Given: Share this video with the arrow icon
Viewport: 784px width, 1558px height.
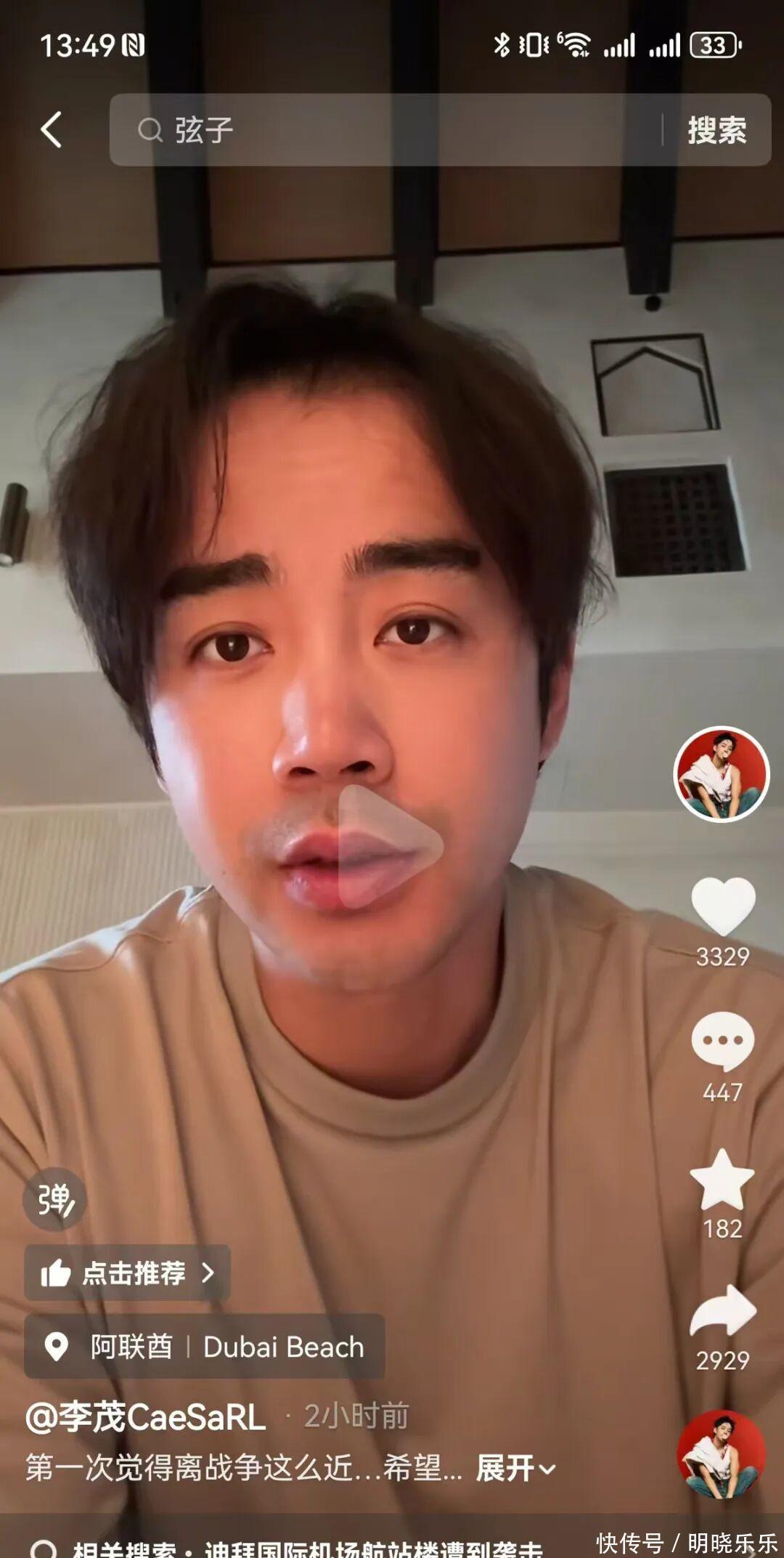Looking at the screenshot, I should coord(722,1311).
